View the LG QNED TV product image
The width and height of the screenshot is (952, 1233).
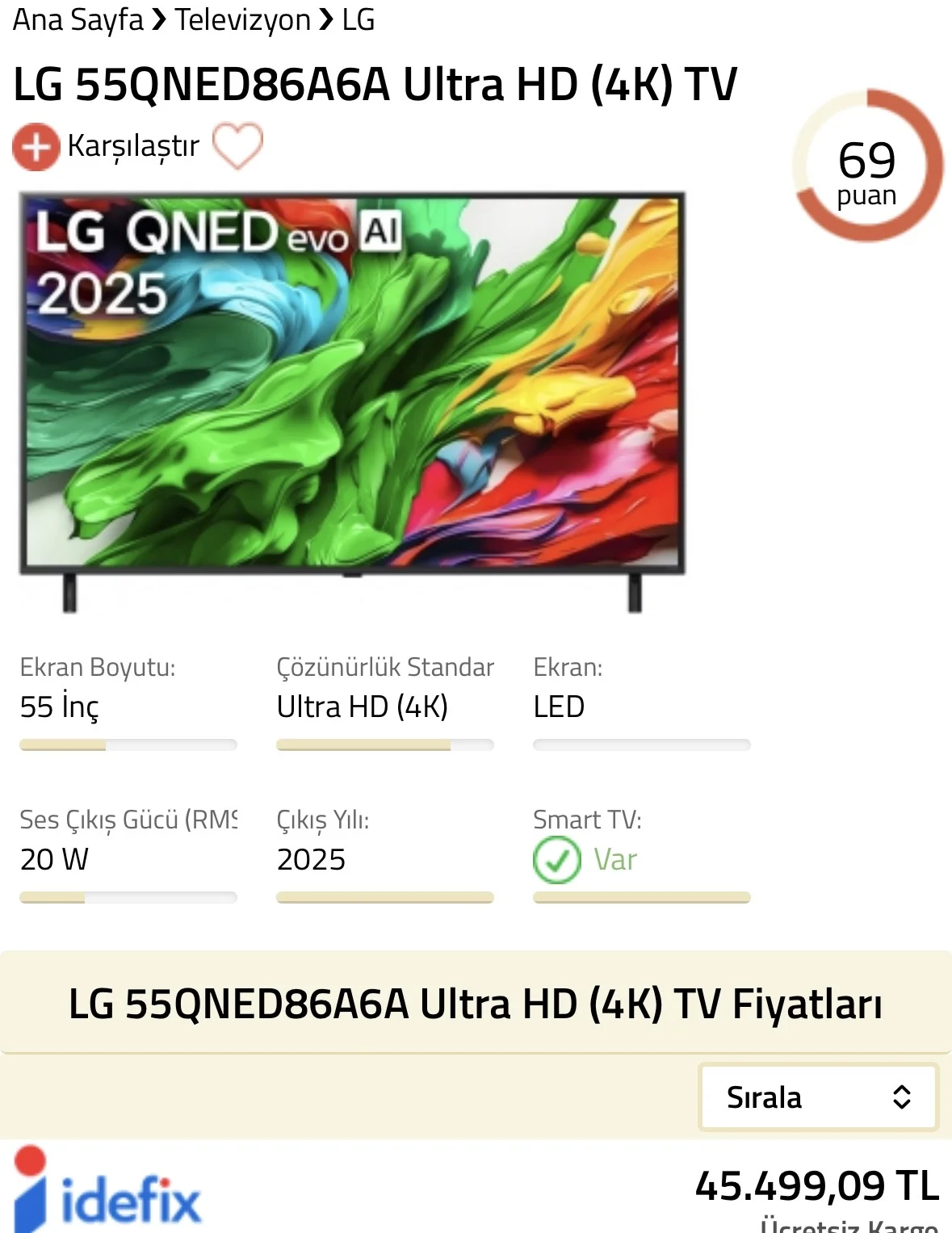[x=352, y=401]
